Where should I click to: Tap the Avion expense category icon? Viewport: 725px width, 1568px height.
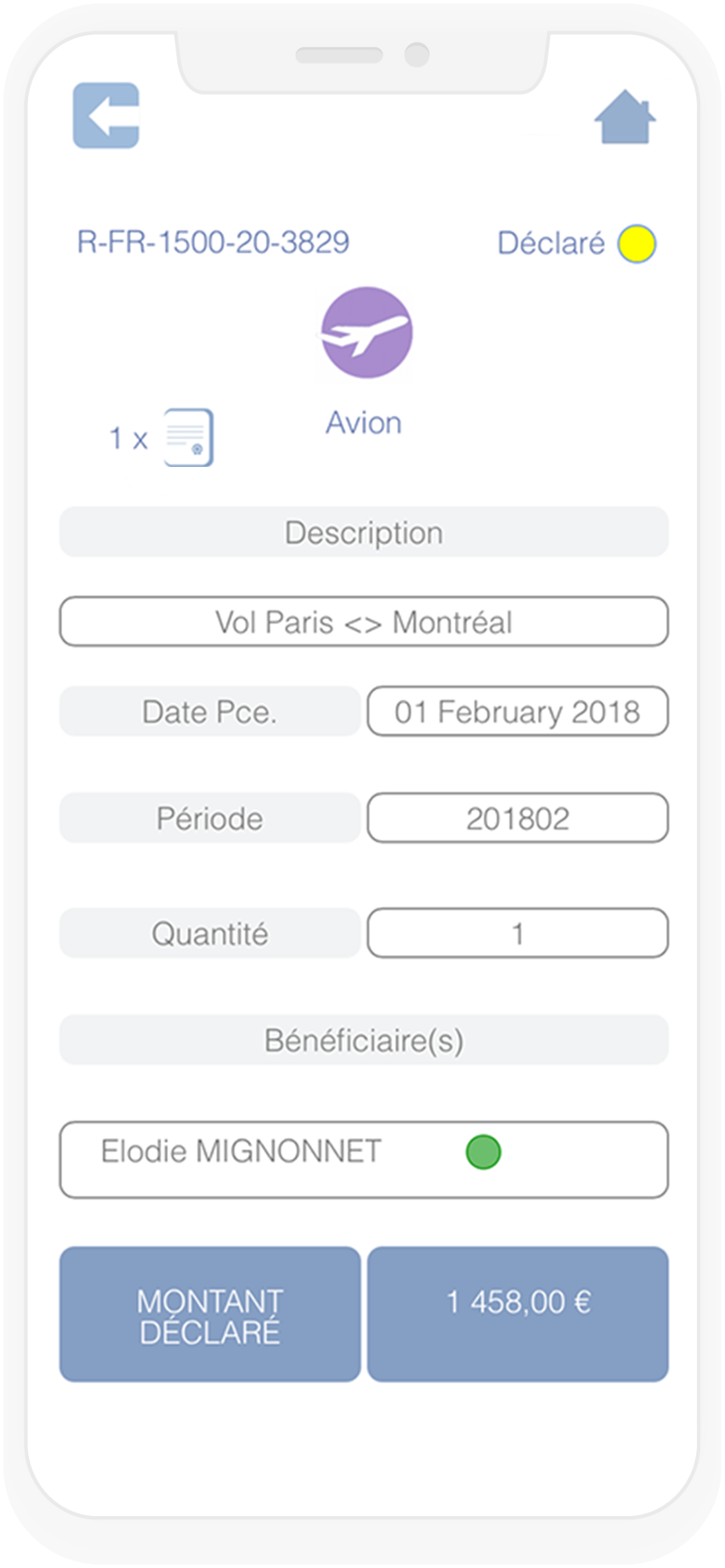click(x=366, y=332)
